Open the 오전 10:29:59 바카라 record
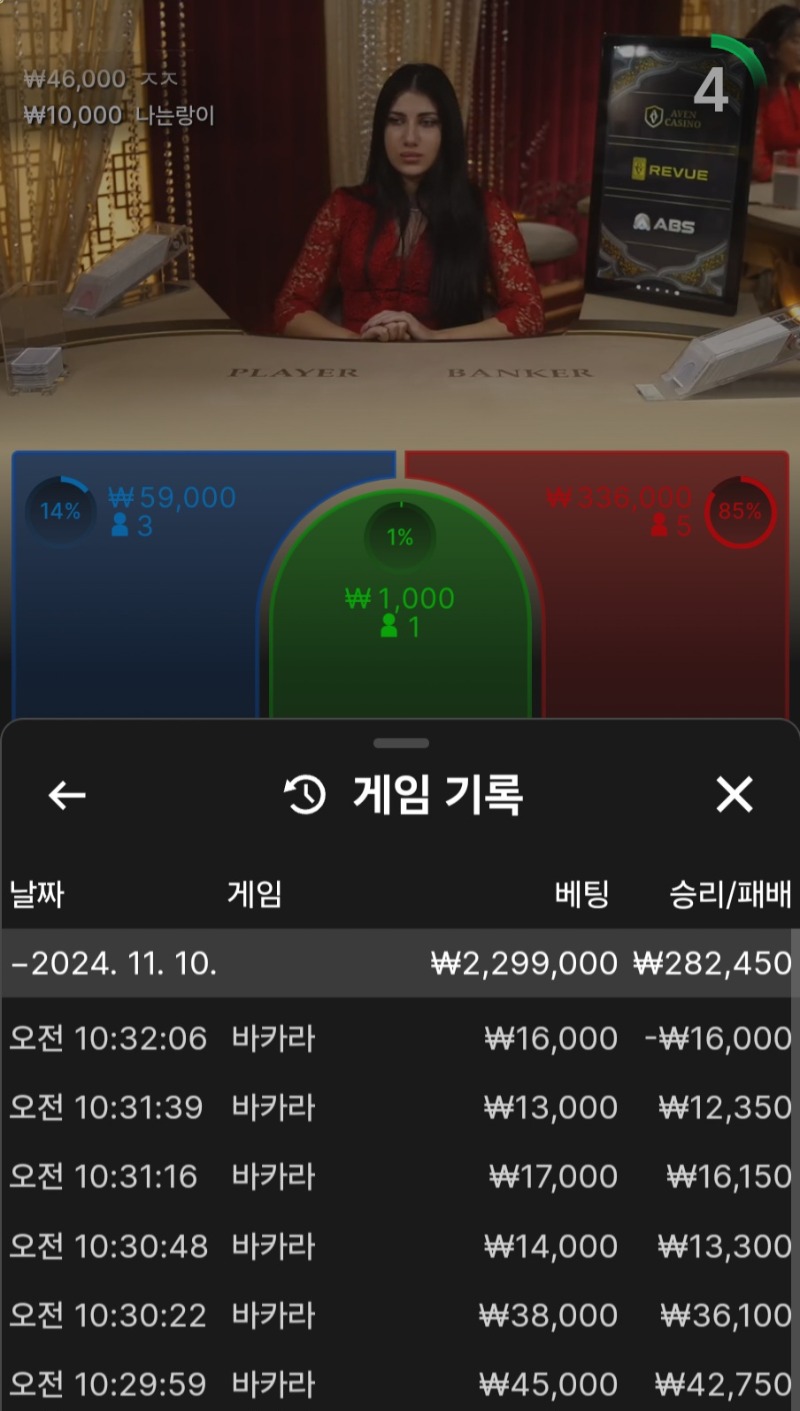 click(400, 1384)
